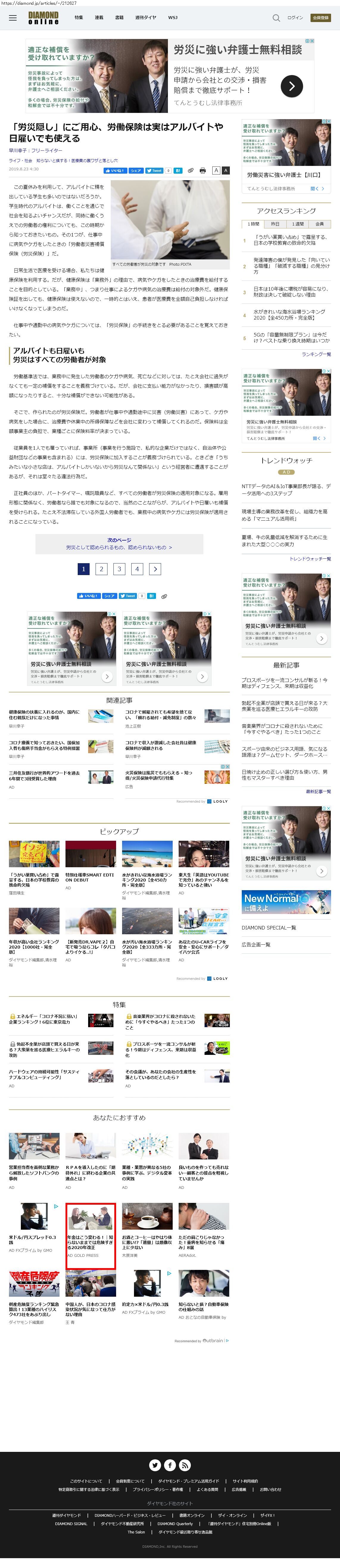Tap the ログイン login link

point(295,18)
